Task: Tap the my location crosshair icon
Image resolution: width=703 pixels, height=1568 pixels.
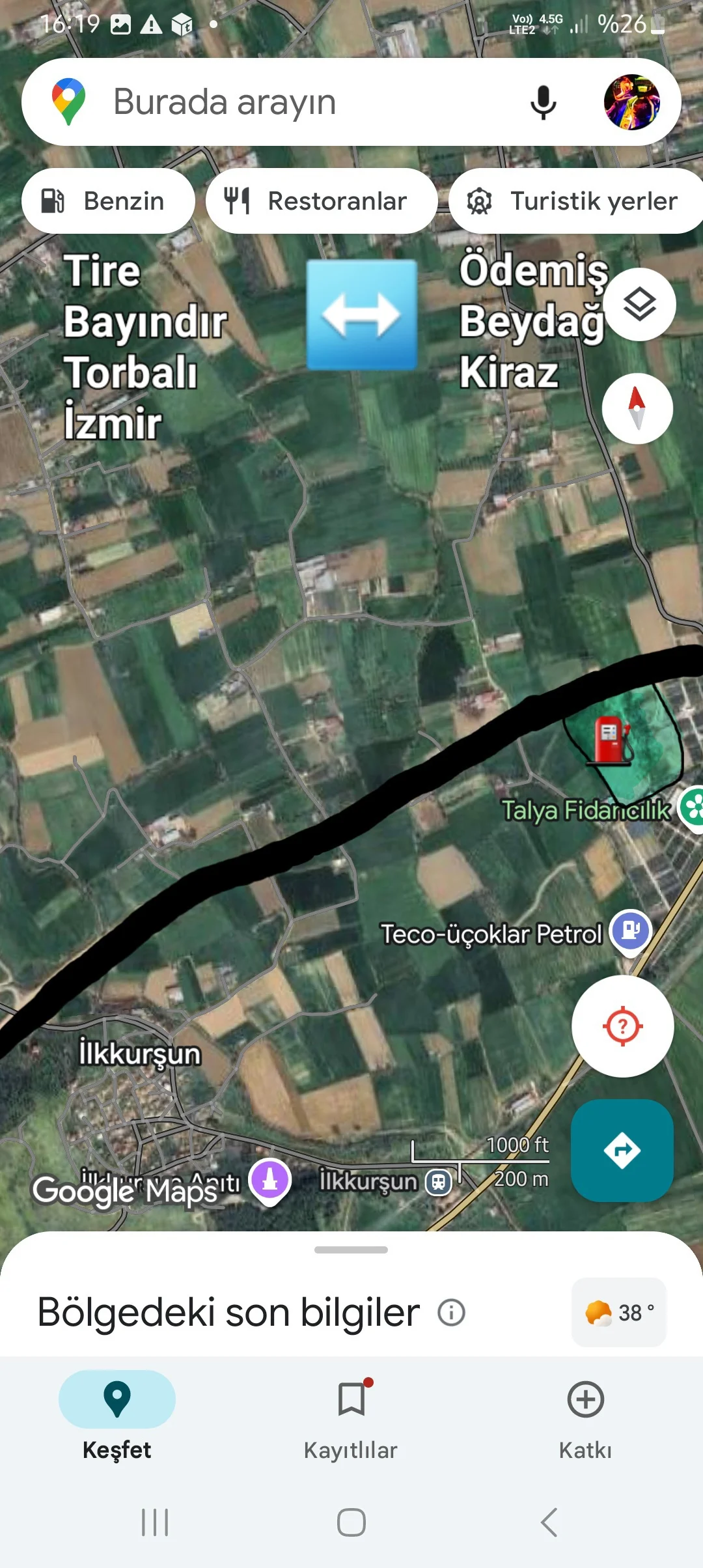Action: tap(622, 1026)
